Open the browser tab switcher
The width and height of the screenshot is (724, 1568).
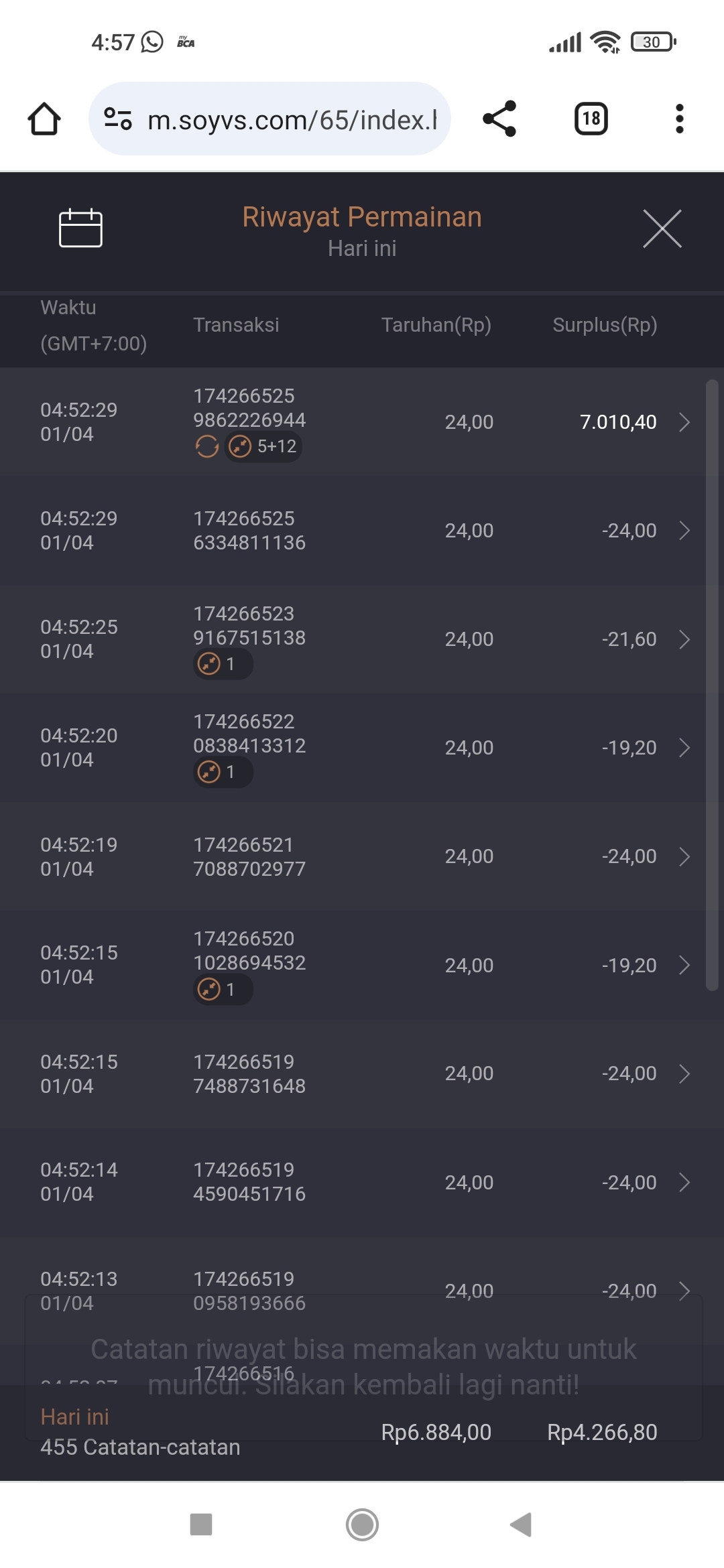[591, 119]
